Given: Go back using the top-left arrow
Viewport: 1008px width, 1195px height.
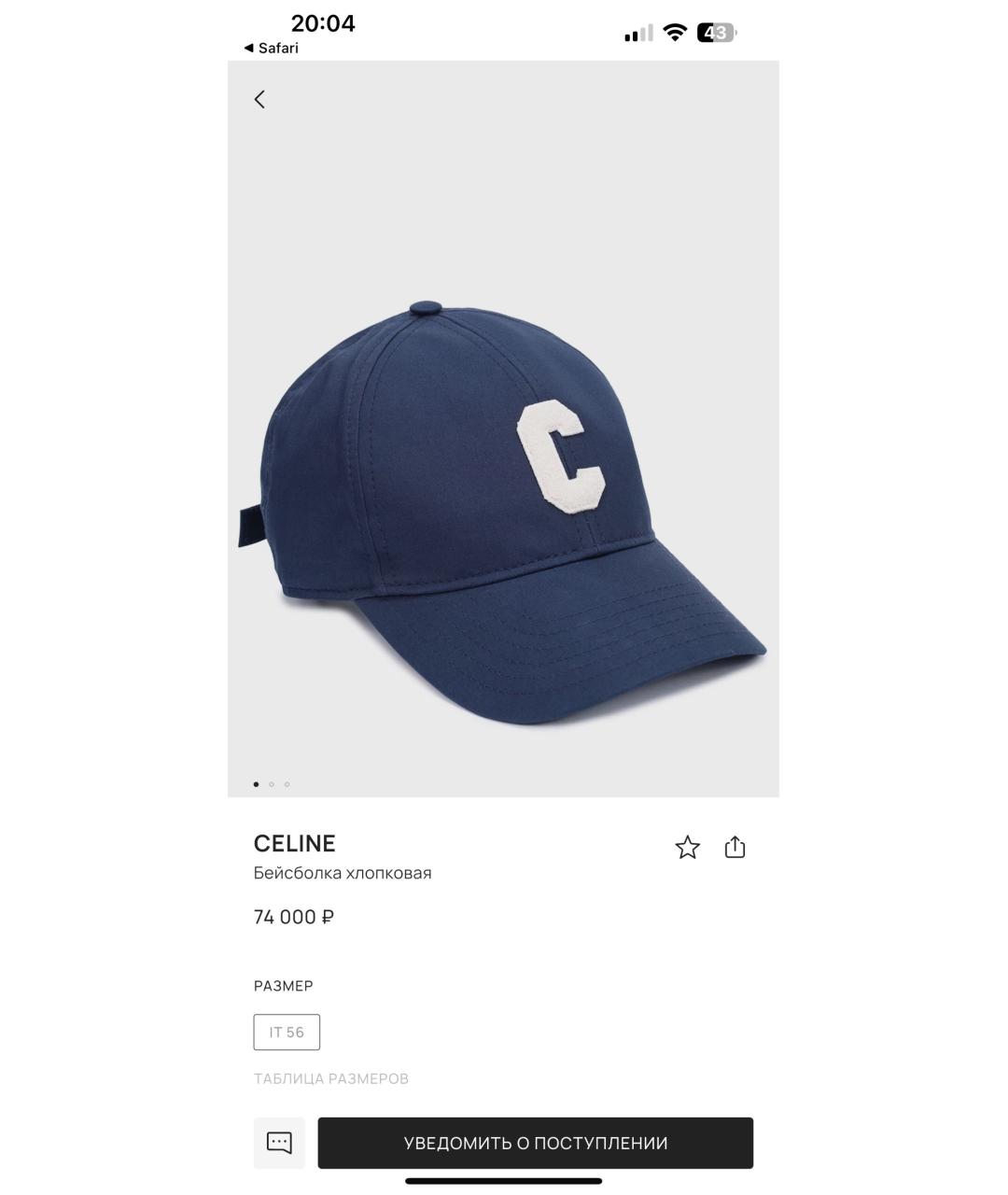Looking at the screenshot, I should tap(259, 99).
